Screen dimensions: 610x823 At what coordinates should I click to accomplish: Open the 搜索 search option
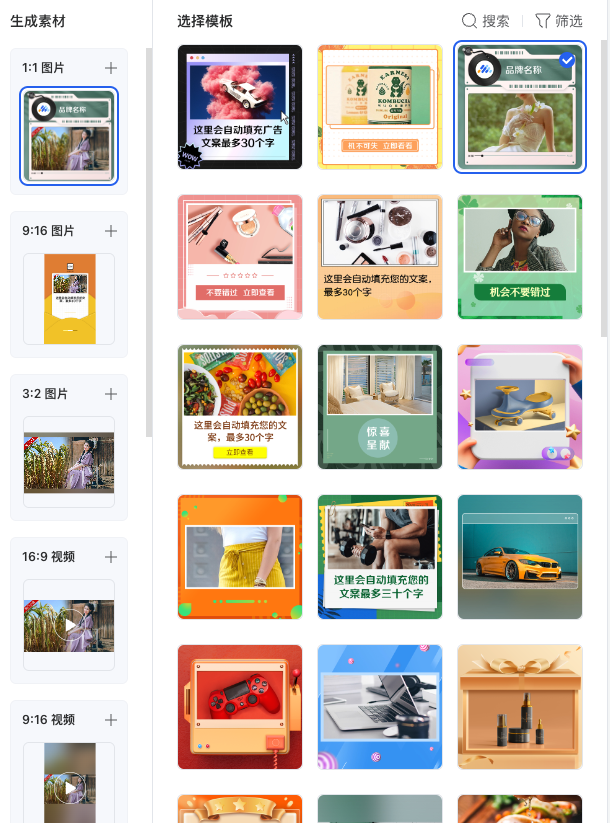tap(485, 21)
